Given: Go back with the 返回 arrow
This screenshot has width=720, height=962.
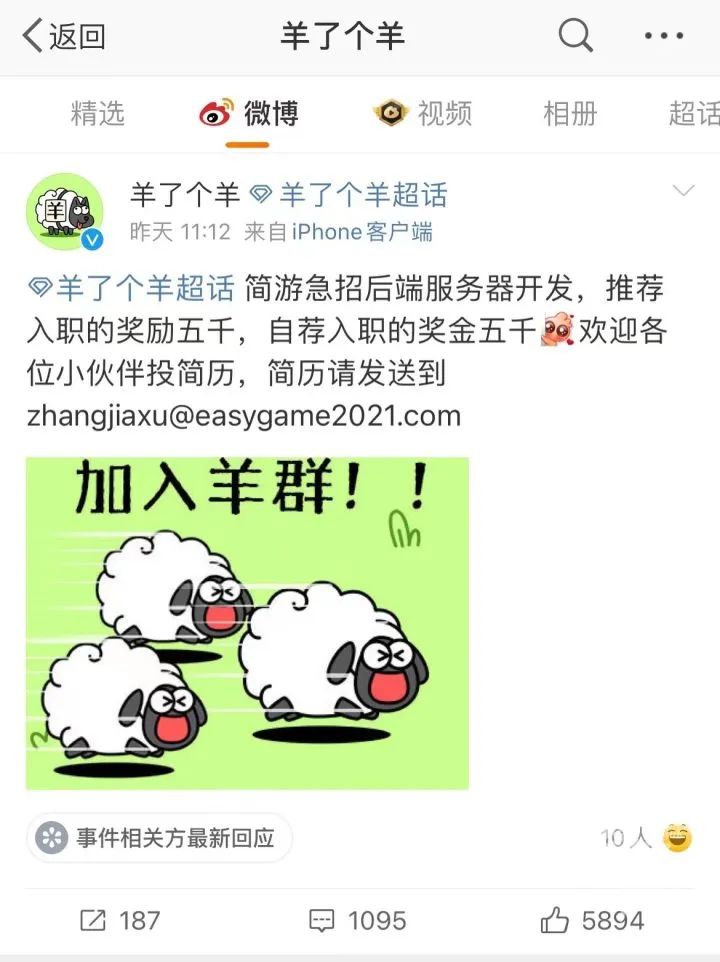Looking at the screenshot, I should click(64, 38).
